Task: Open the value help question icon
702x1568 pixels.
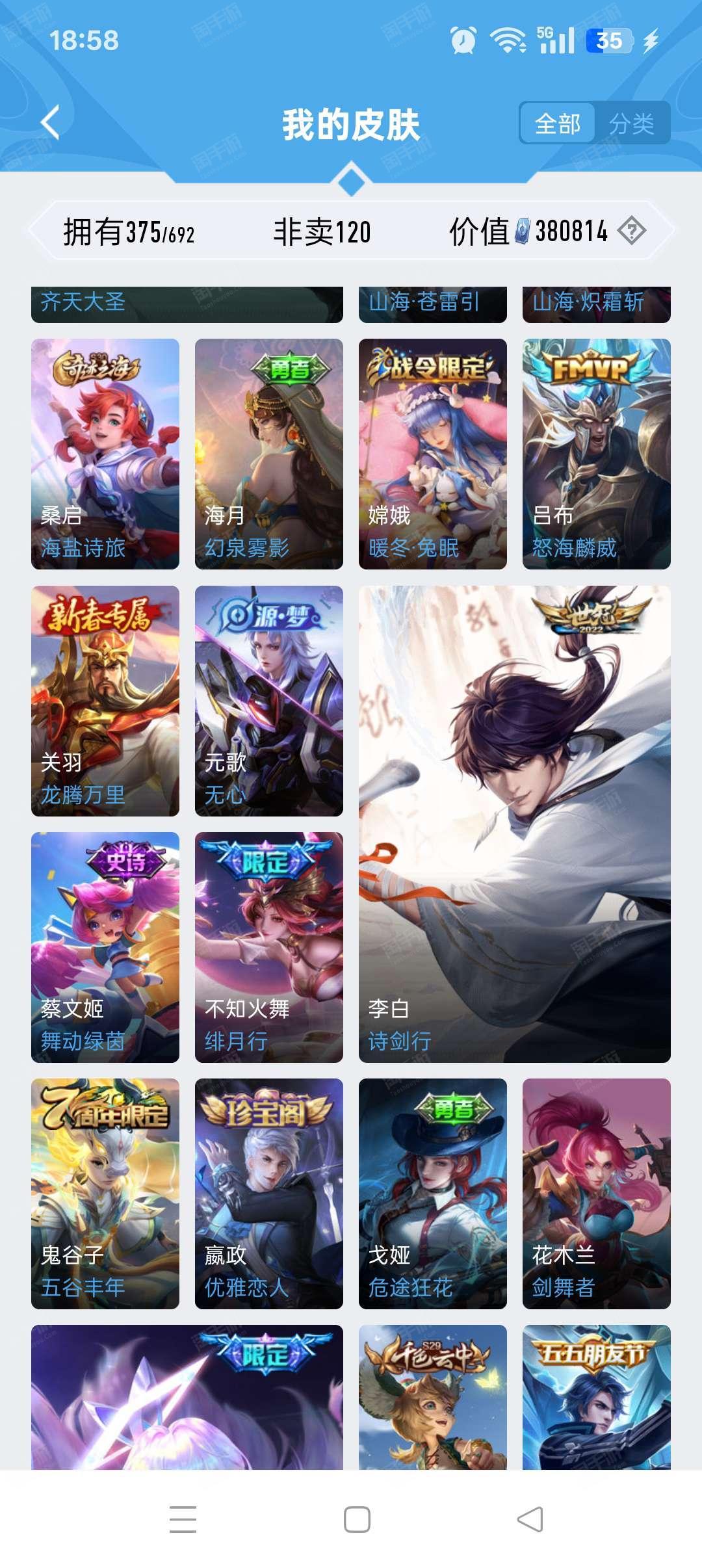Action: pyautogui.click(x=632, y=231)
